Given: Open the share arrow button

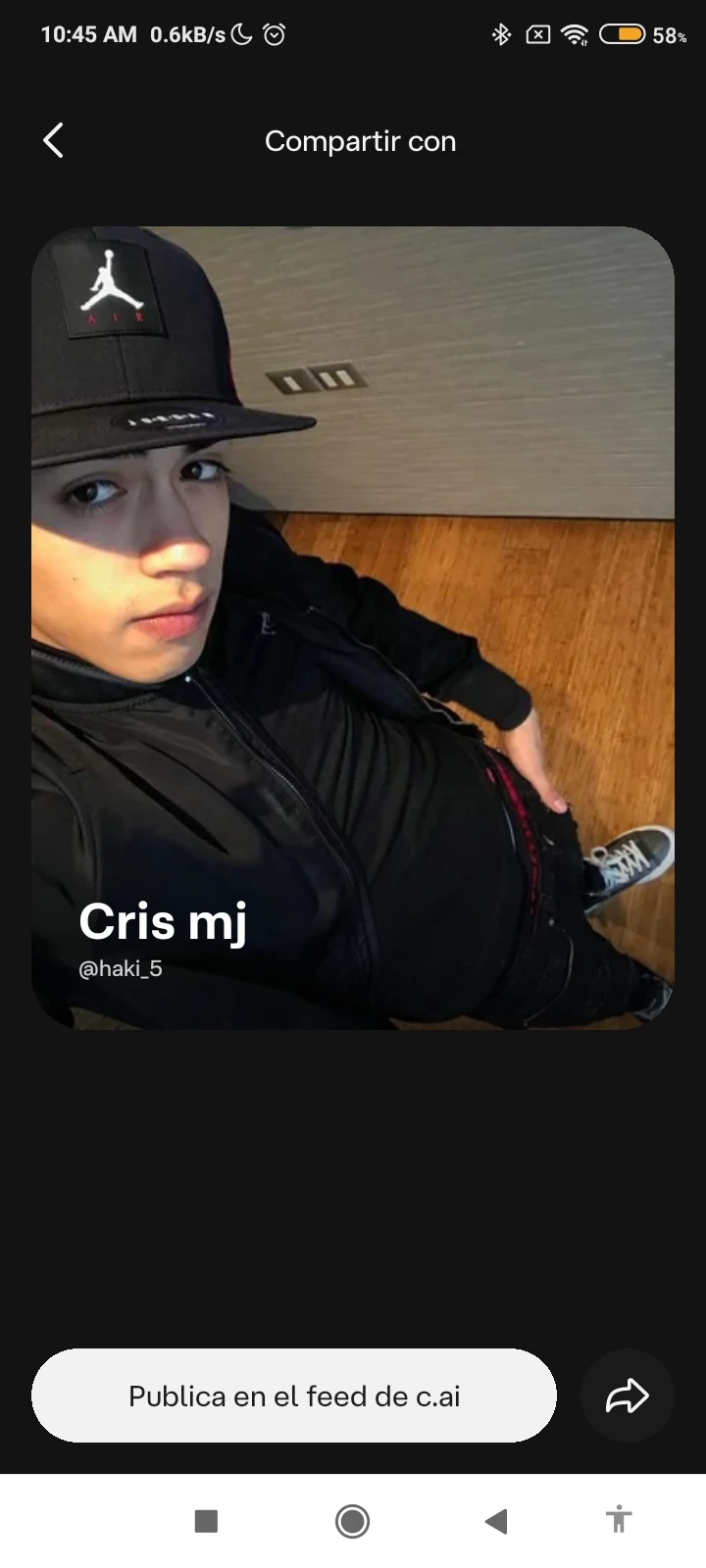Looking at the screenshot, I should coord(627,1396).
